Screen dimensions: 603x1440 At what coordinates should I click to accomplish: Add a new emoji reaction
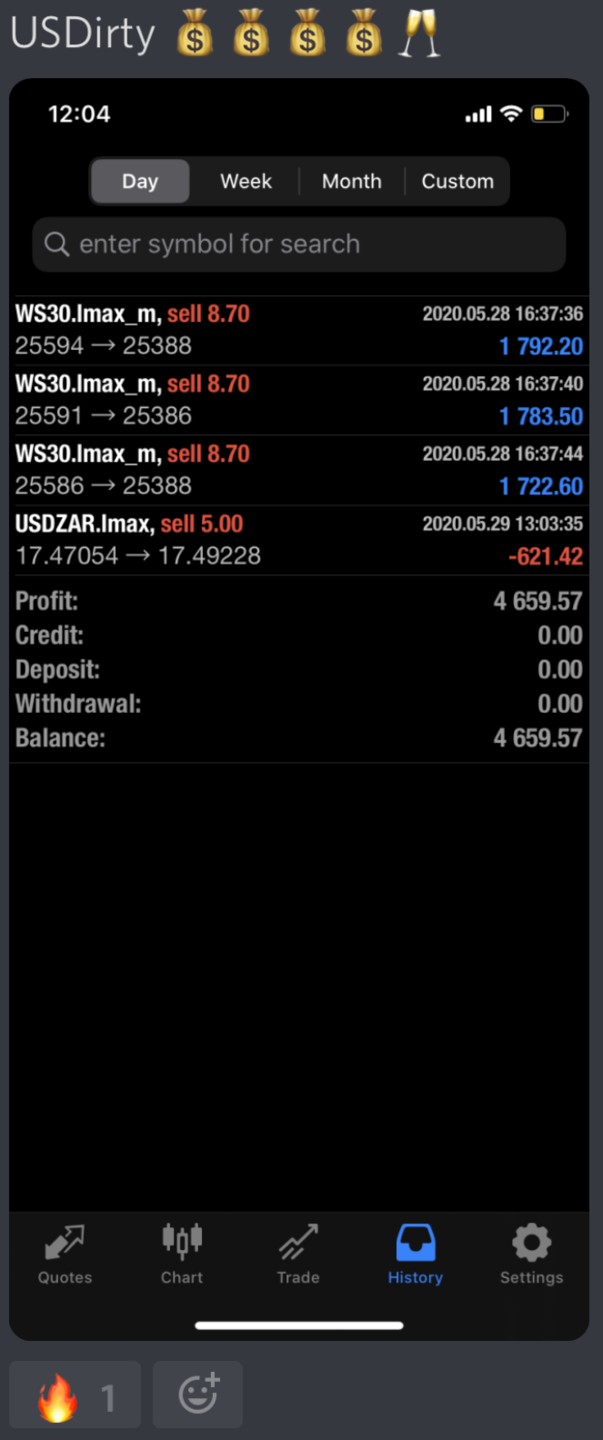point(198,1395)
